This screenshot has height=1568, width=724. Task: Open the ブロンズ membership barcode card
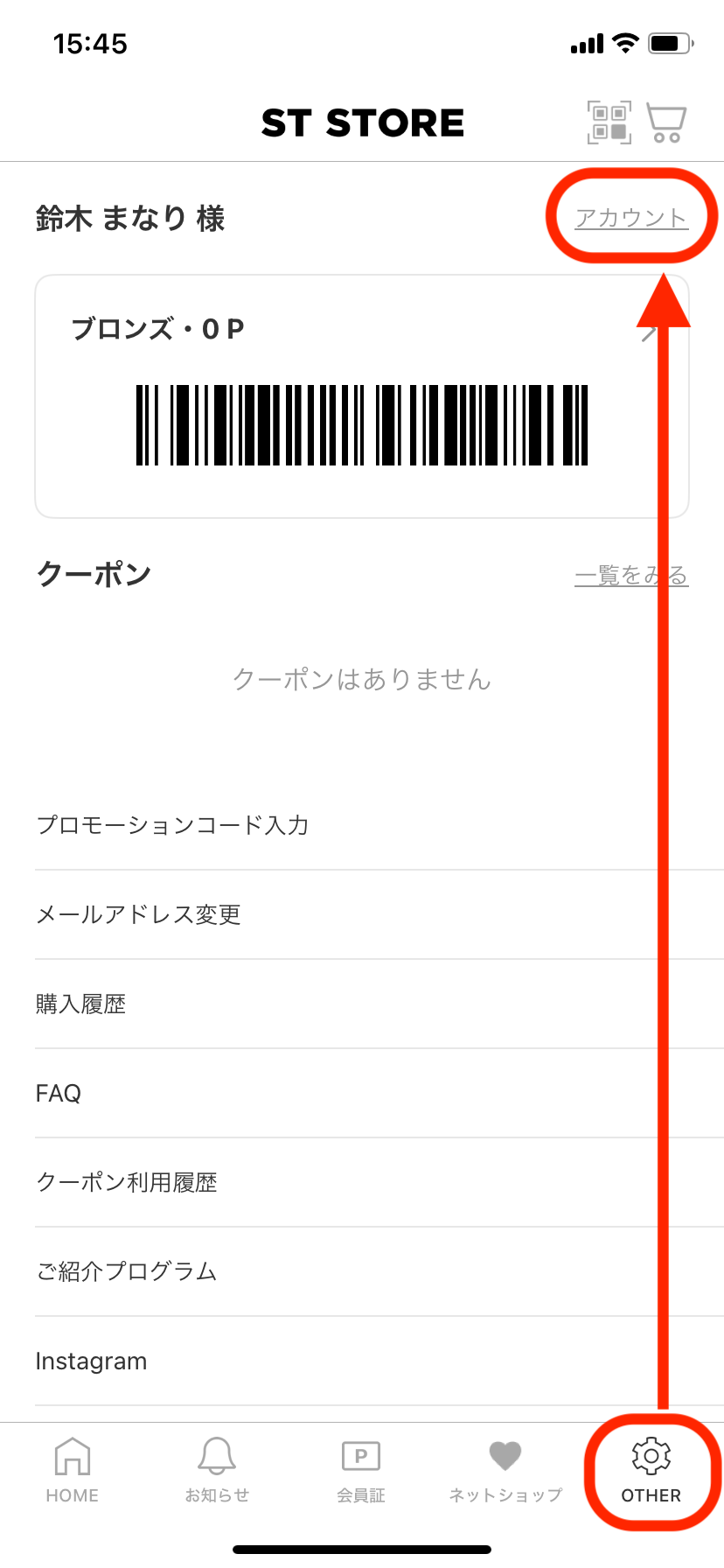361,396
